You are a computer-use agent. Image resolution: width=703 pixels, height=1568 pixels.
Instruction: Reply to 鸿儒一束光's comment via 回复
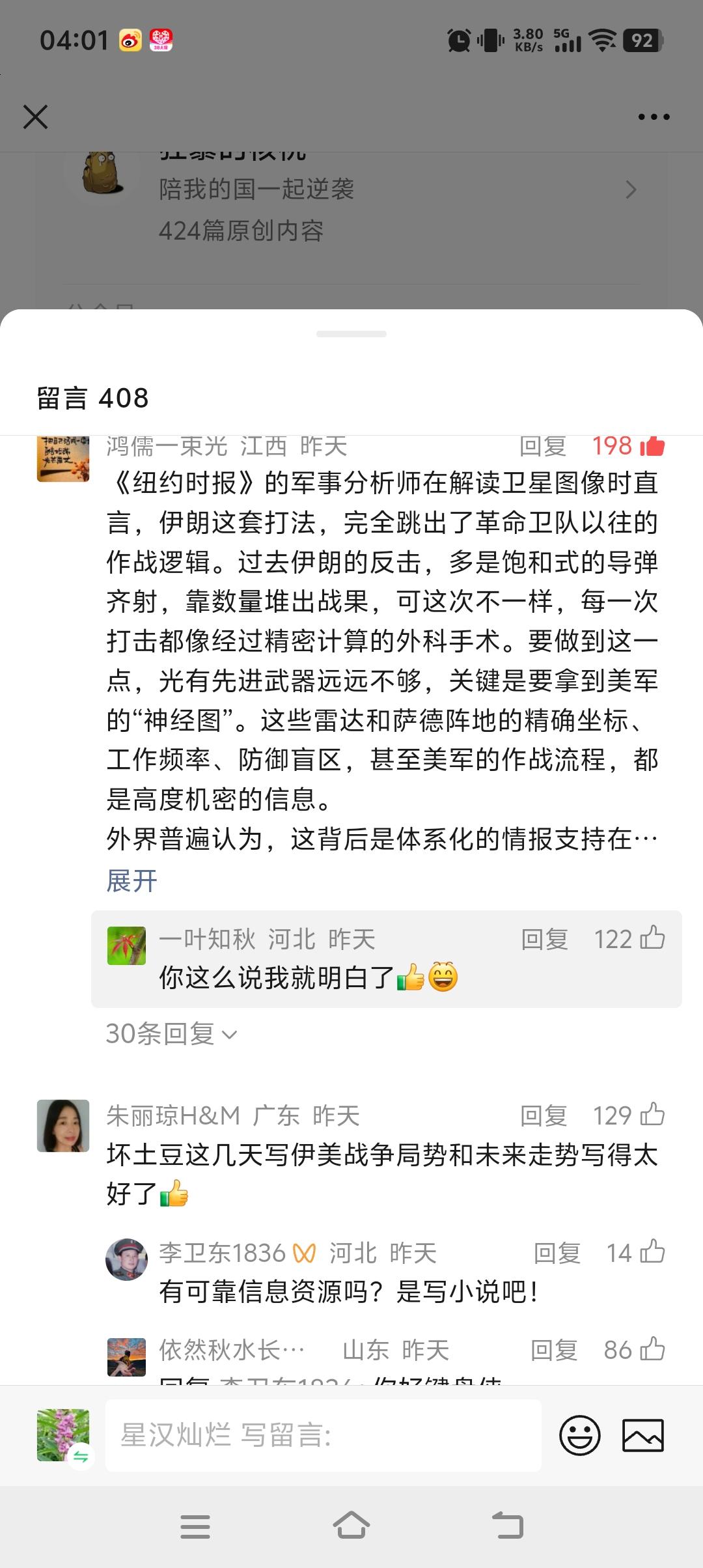click(544, 445)
